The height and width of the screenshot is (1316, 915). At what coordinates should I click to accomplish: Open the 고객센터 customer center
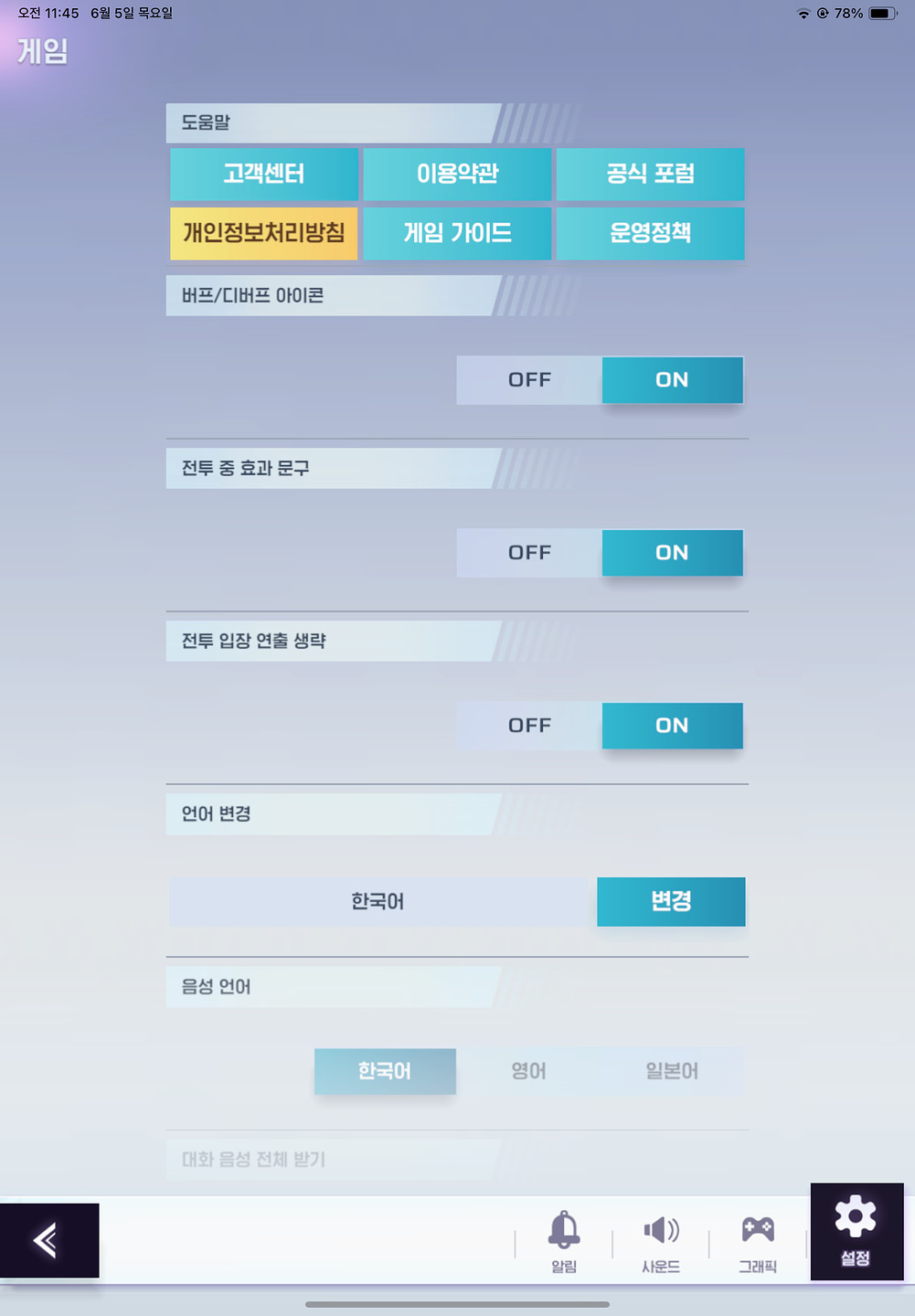pos(263,174)
